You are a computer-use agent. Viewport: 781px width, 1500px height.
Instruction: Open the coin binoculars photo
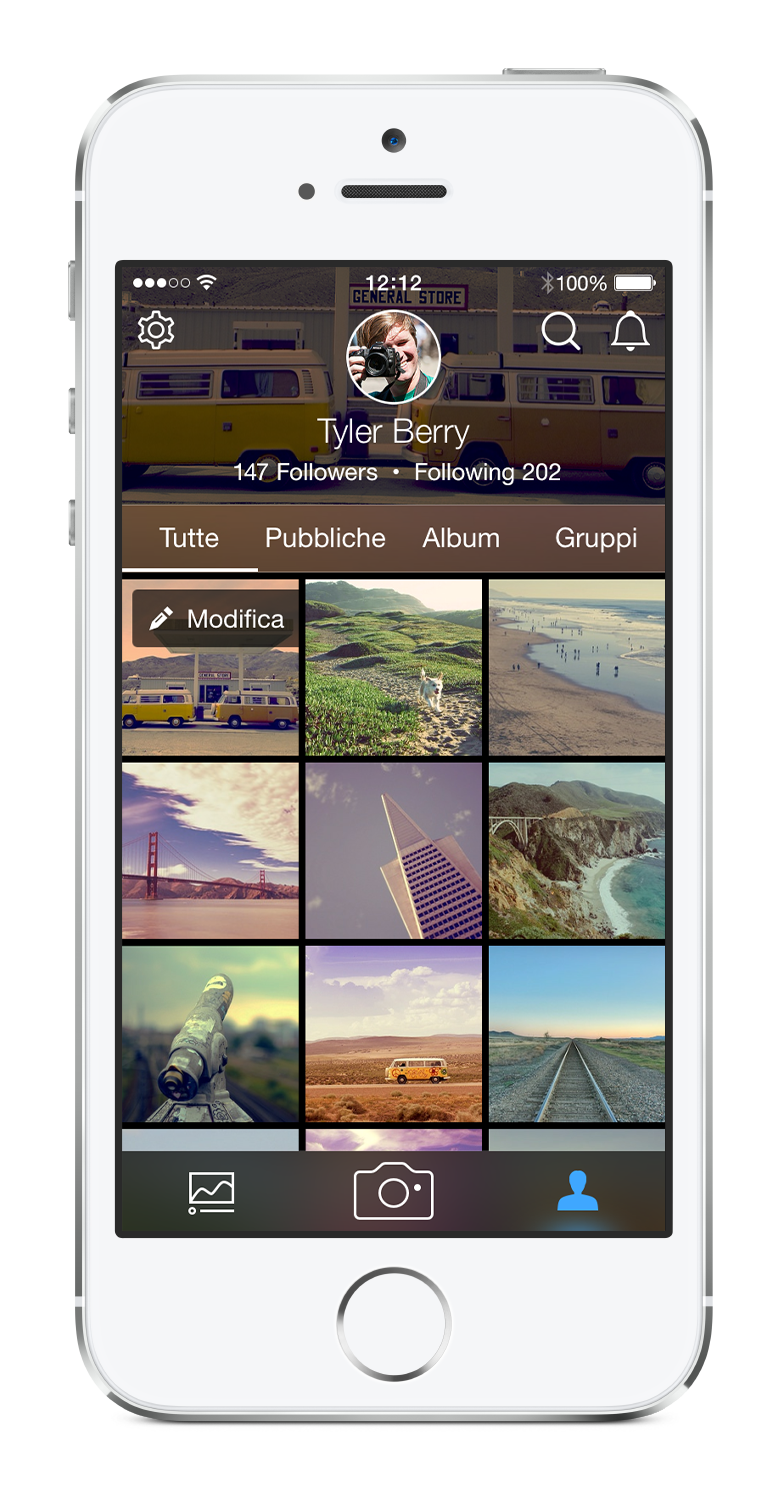click(210, 1034)
